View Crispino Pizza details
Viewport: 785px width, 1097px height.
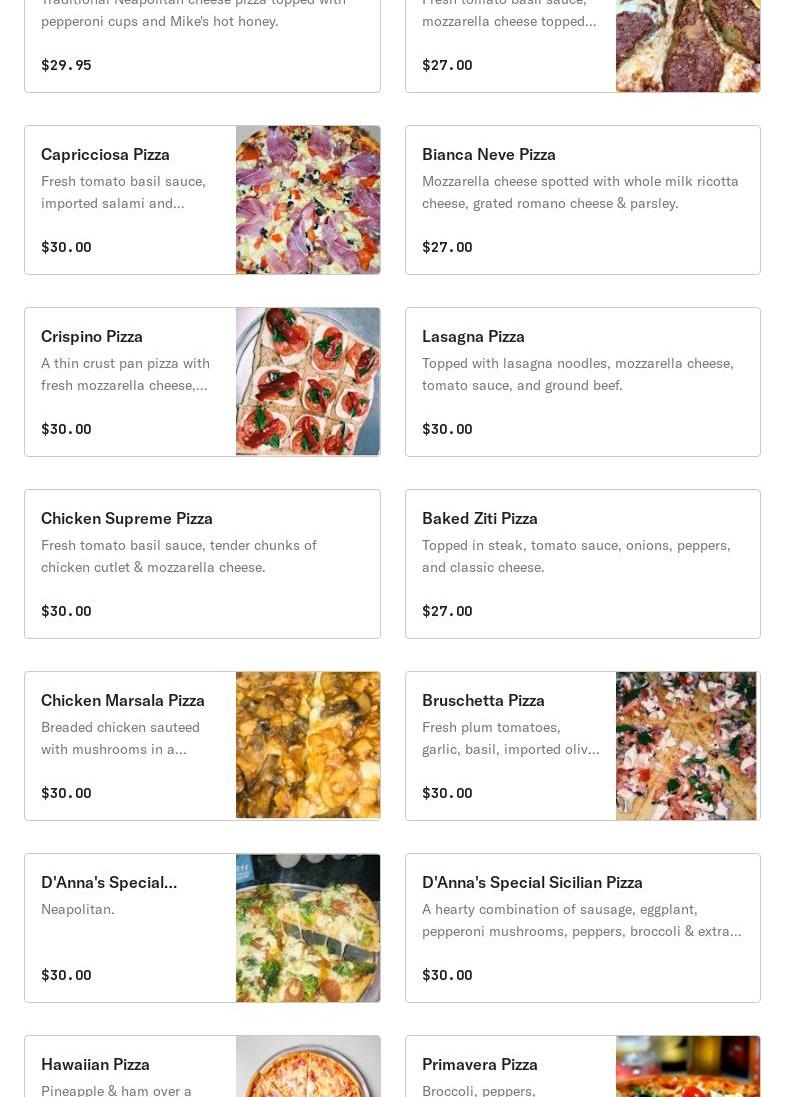202,382
